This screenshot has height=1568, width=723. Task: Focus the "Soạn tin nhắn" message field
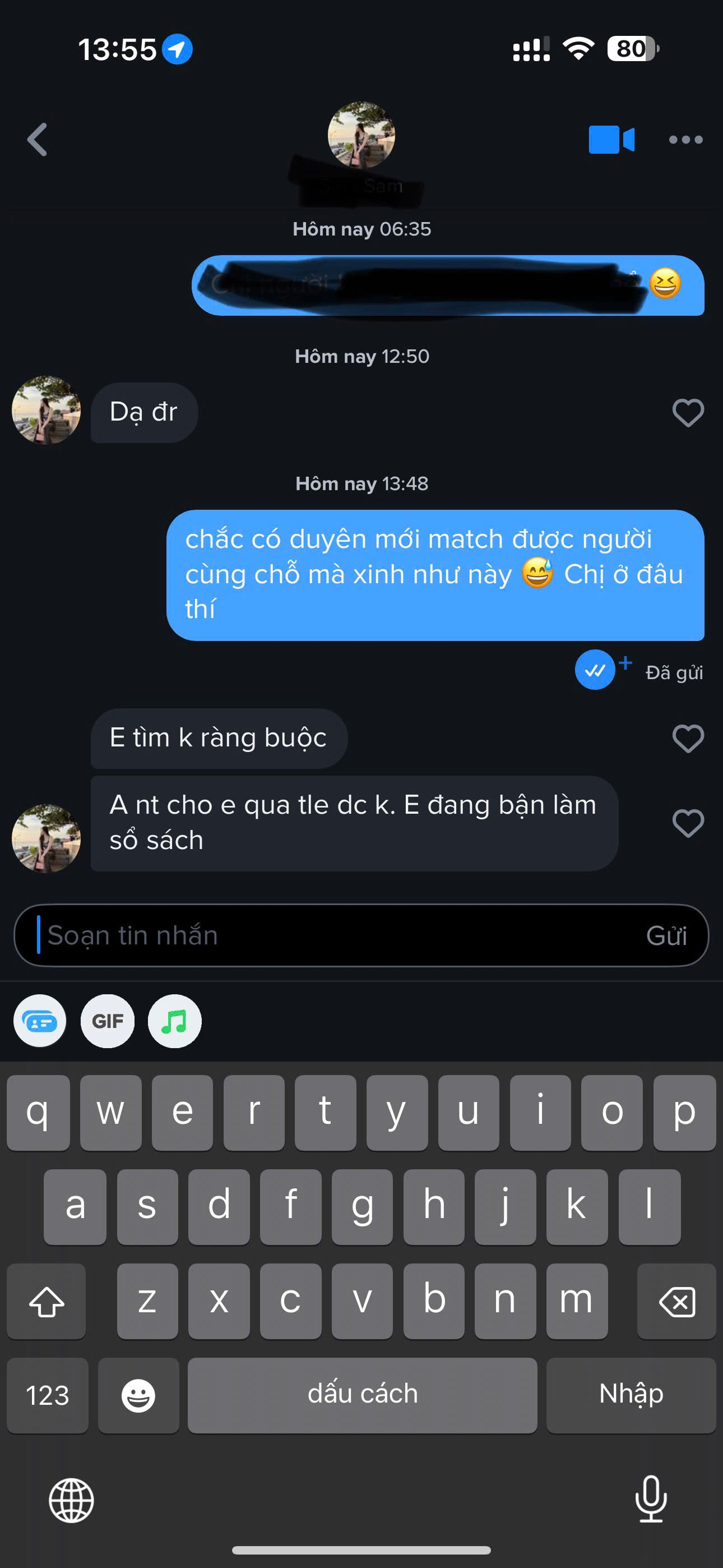328,935
